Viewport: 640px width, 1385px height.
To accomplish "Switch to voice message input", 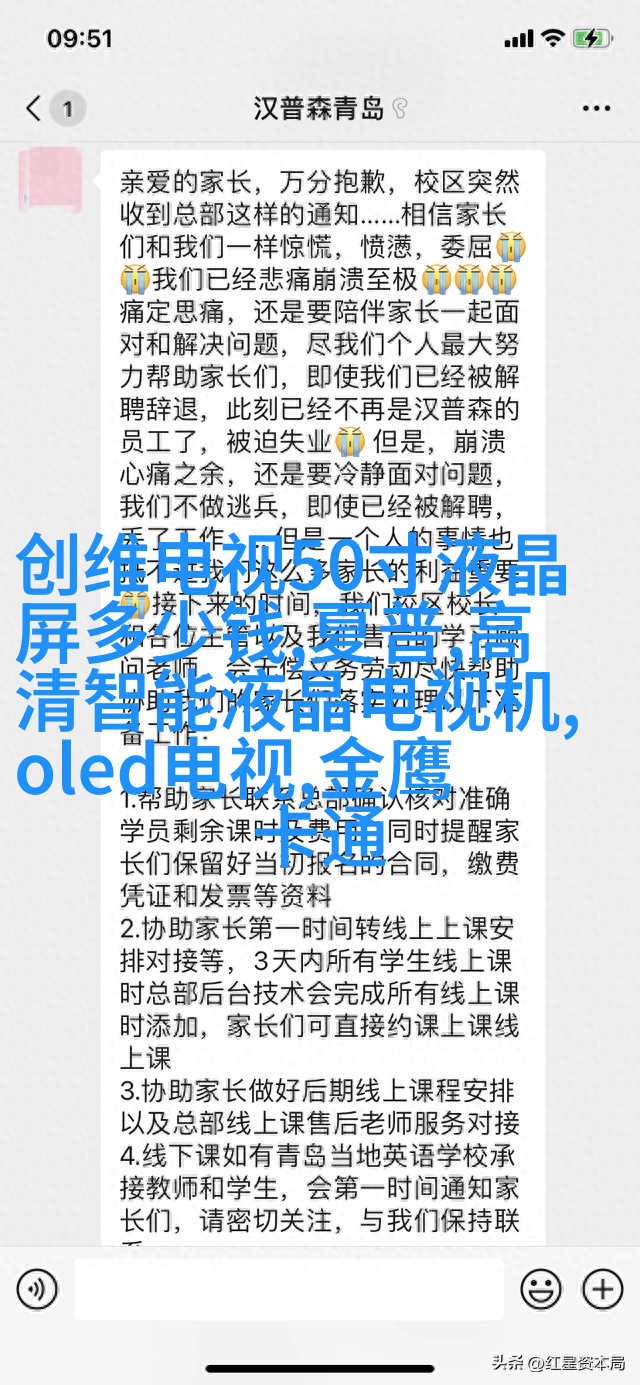I will (36, 1289).
